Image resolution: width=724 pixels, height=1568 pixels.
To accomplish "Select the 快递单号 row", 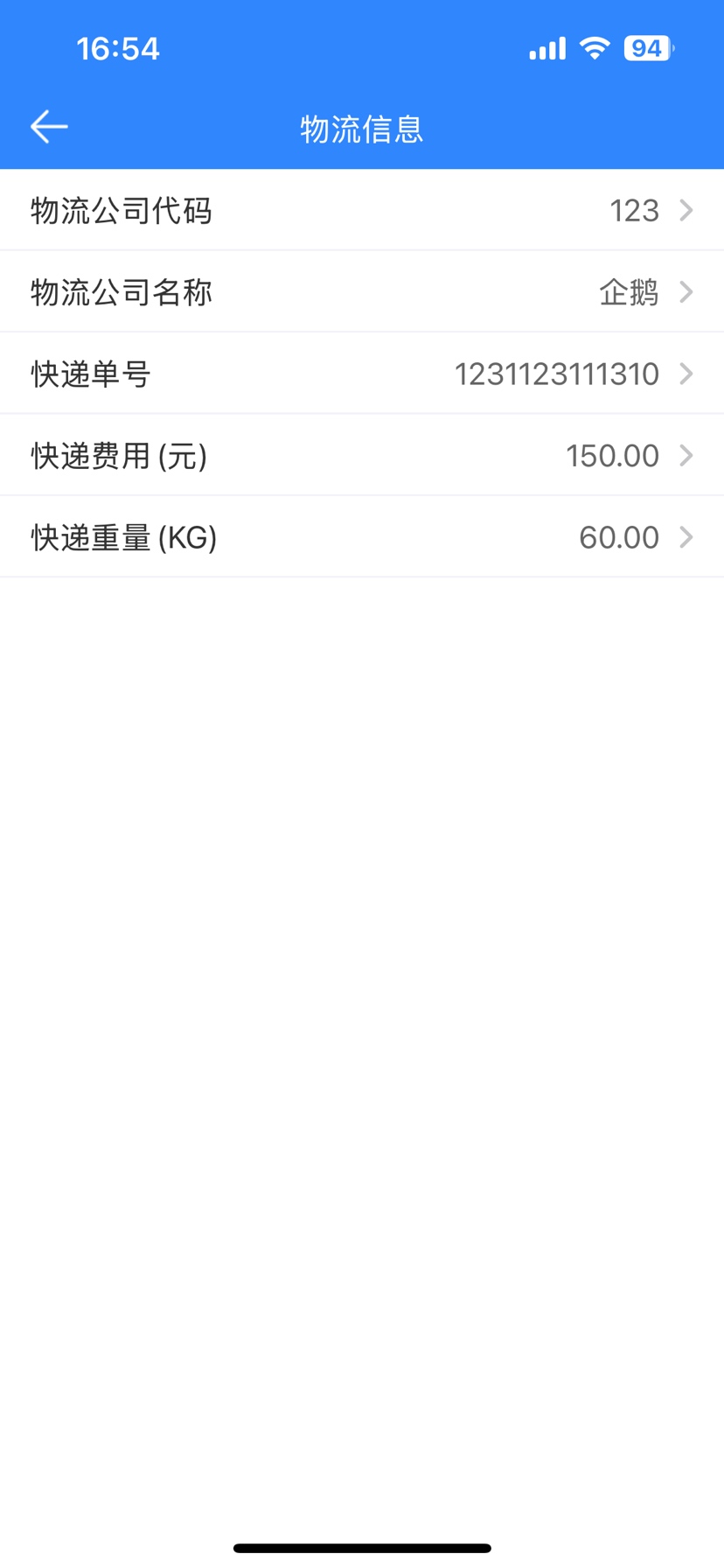I will tap(362, 374).
